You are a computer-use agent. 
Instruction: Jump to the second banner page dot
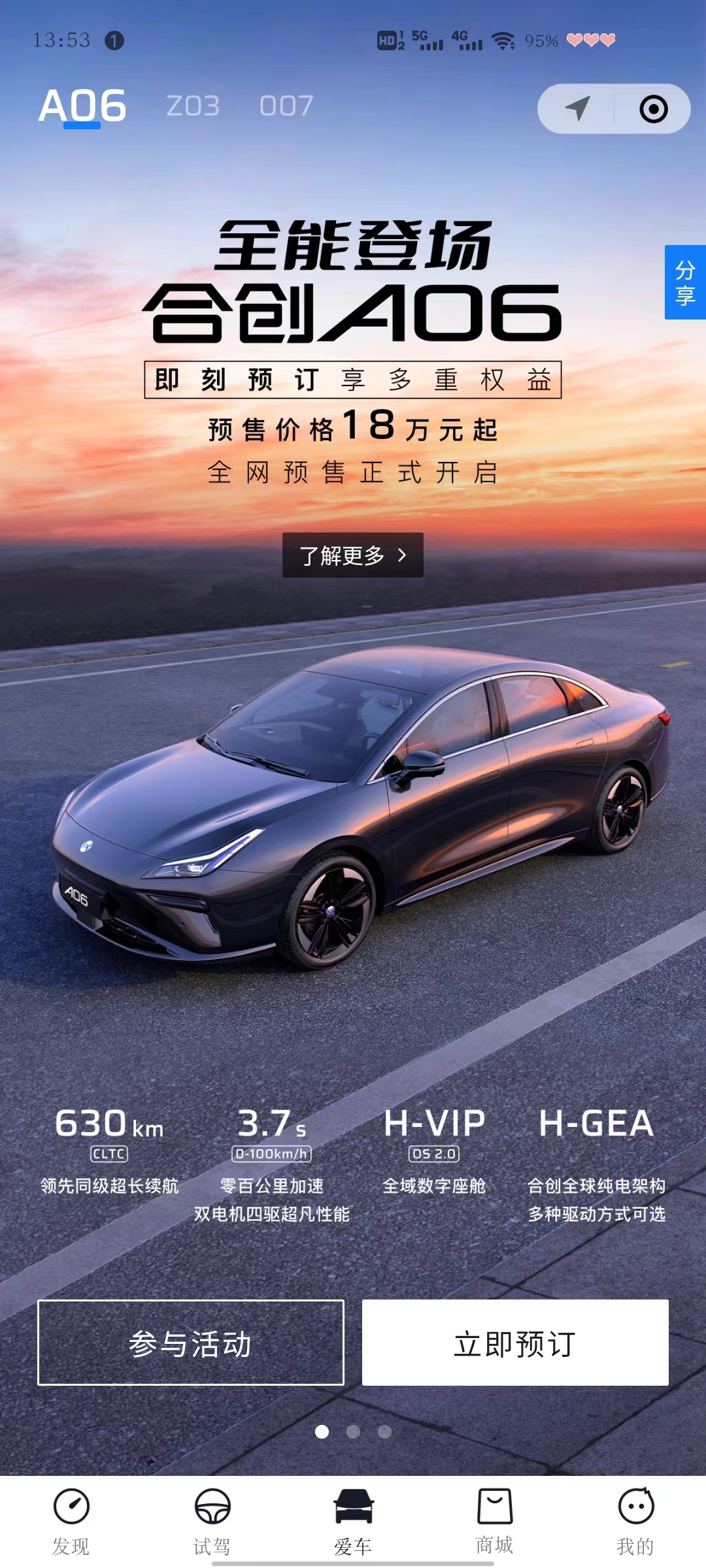coord(353,1431)
